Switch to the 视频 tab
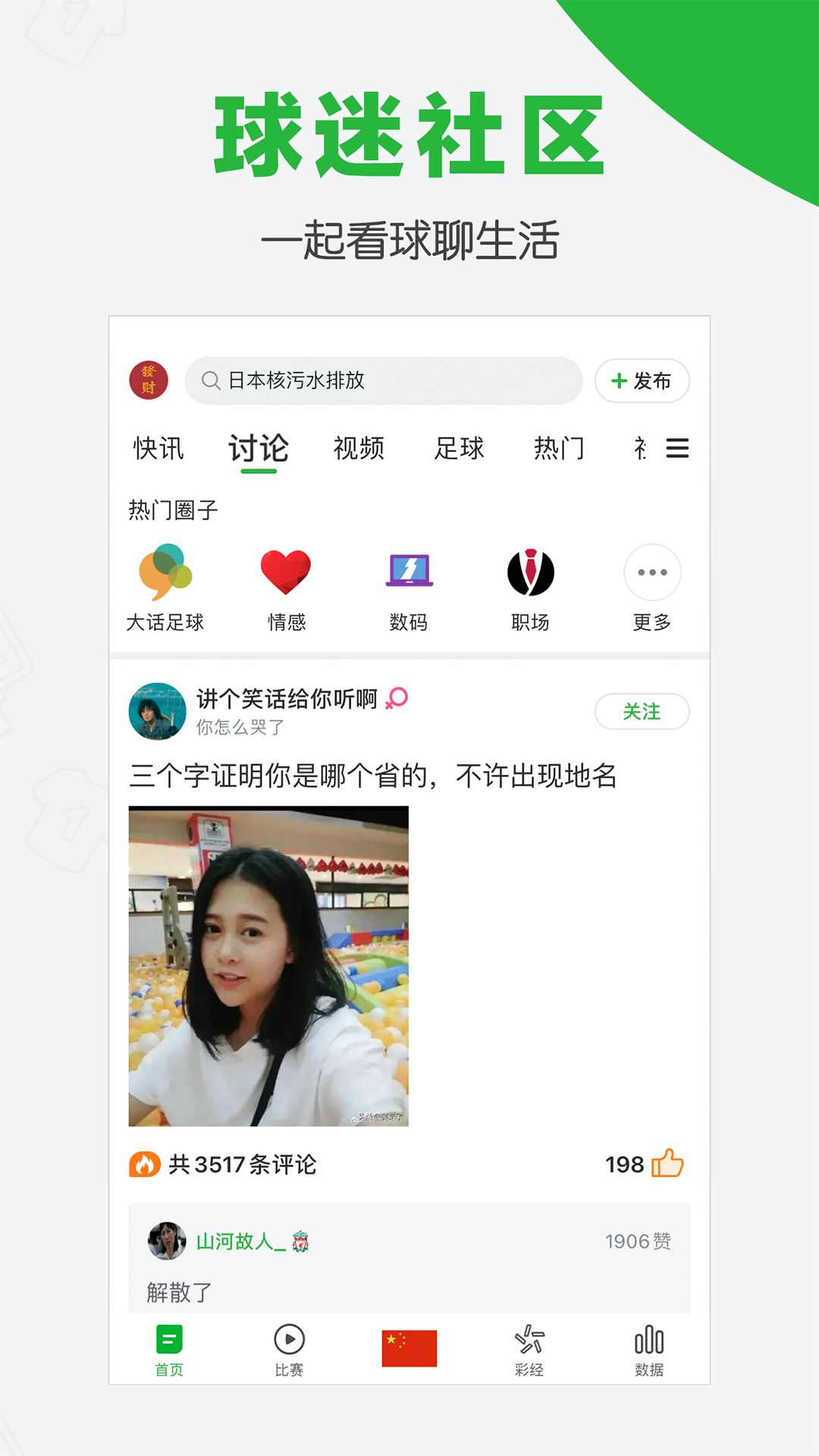The height and width of the screenshot is (1456, 819). pos(359,448)
